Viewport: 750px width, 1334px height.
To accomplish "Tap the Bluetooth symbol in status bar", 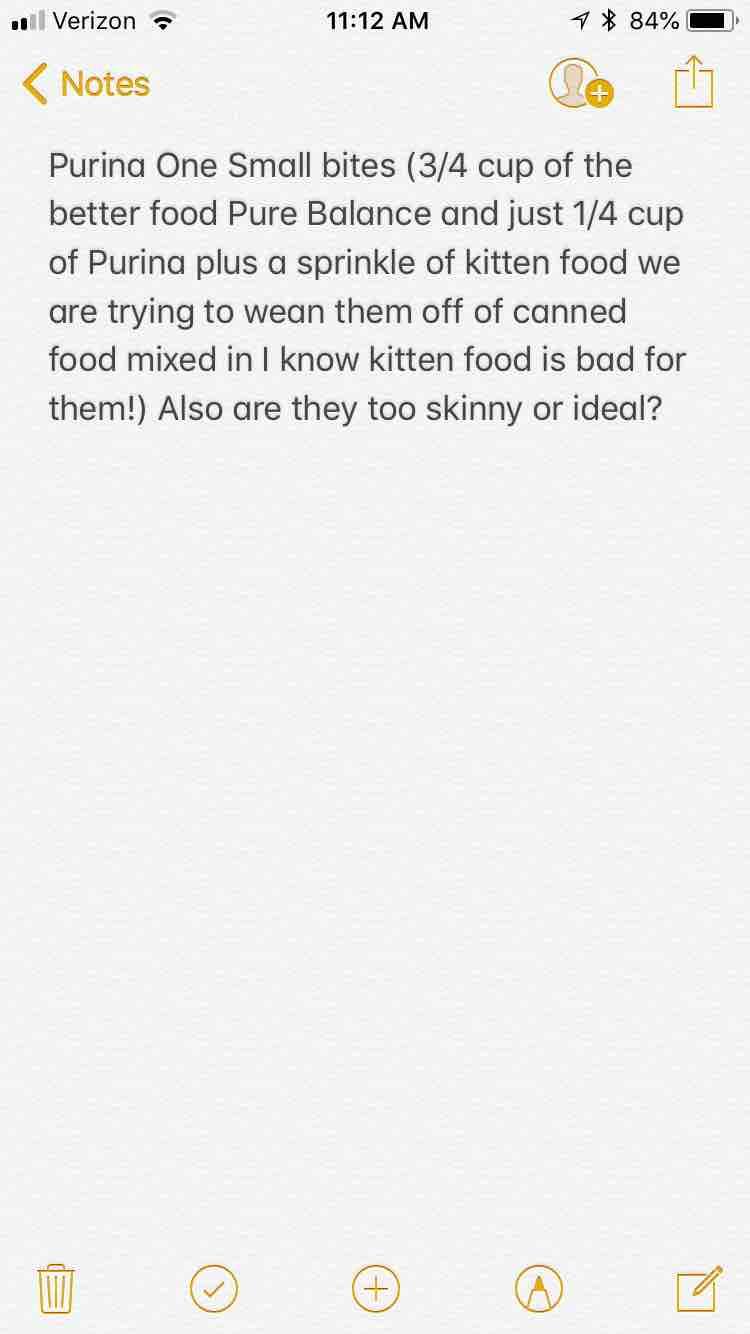I will 611,19.
